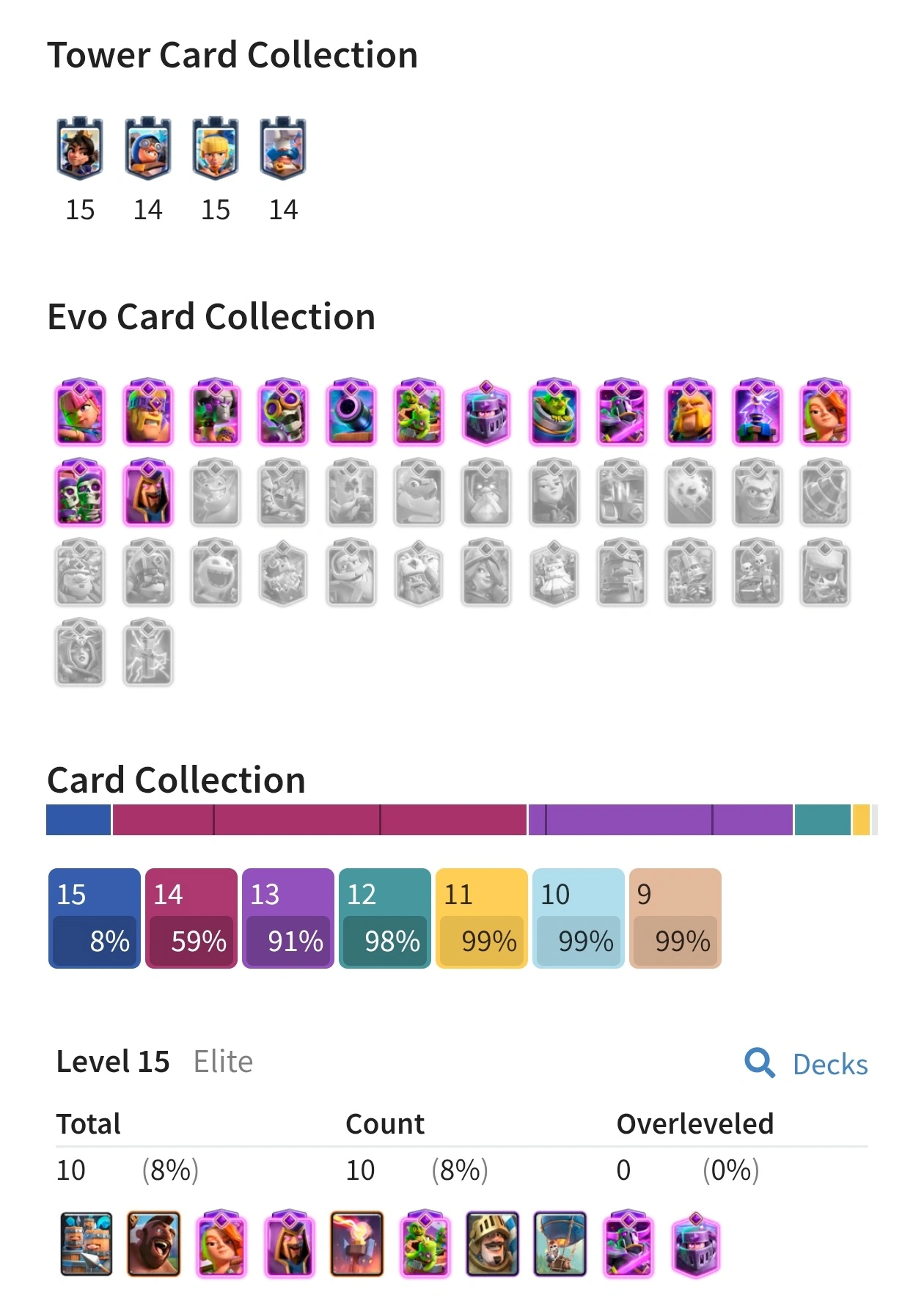Screen dimensions: 924x1306
Task: Select the level 12 box
Action: 384,917
